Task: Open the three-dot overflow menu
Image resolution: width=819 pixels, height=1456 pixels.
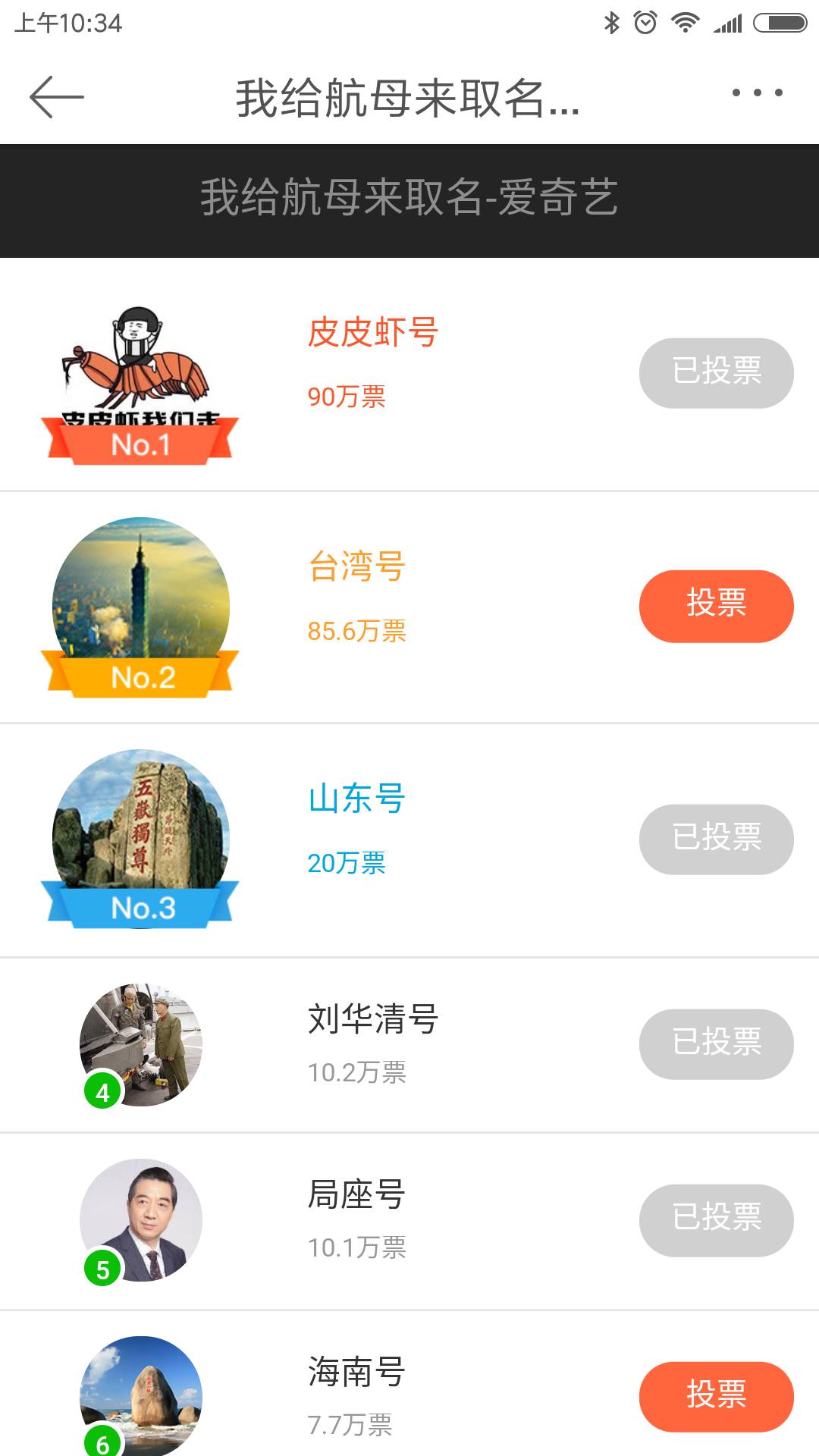Action: click(x=757, y=93)
